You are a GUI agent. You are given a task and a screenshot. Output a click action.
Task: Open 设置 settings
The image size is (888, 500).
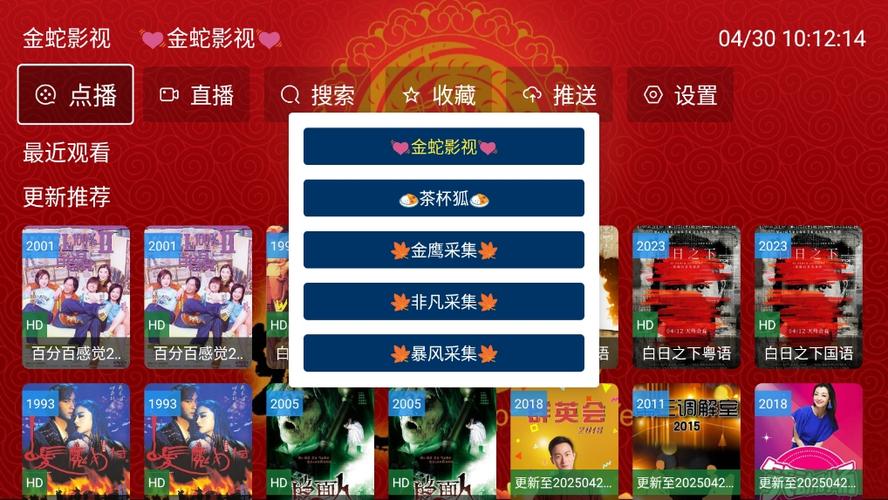tap(680, 95)
